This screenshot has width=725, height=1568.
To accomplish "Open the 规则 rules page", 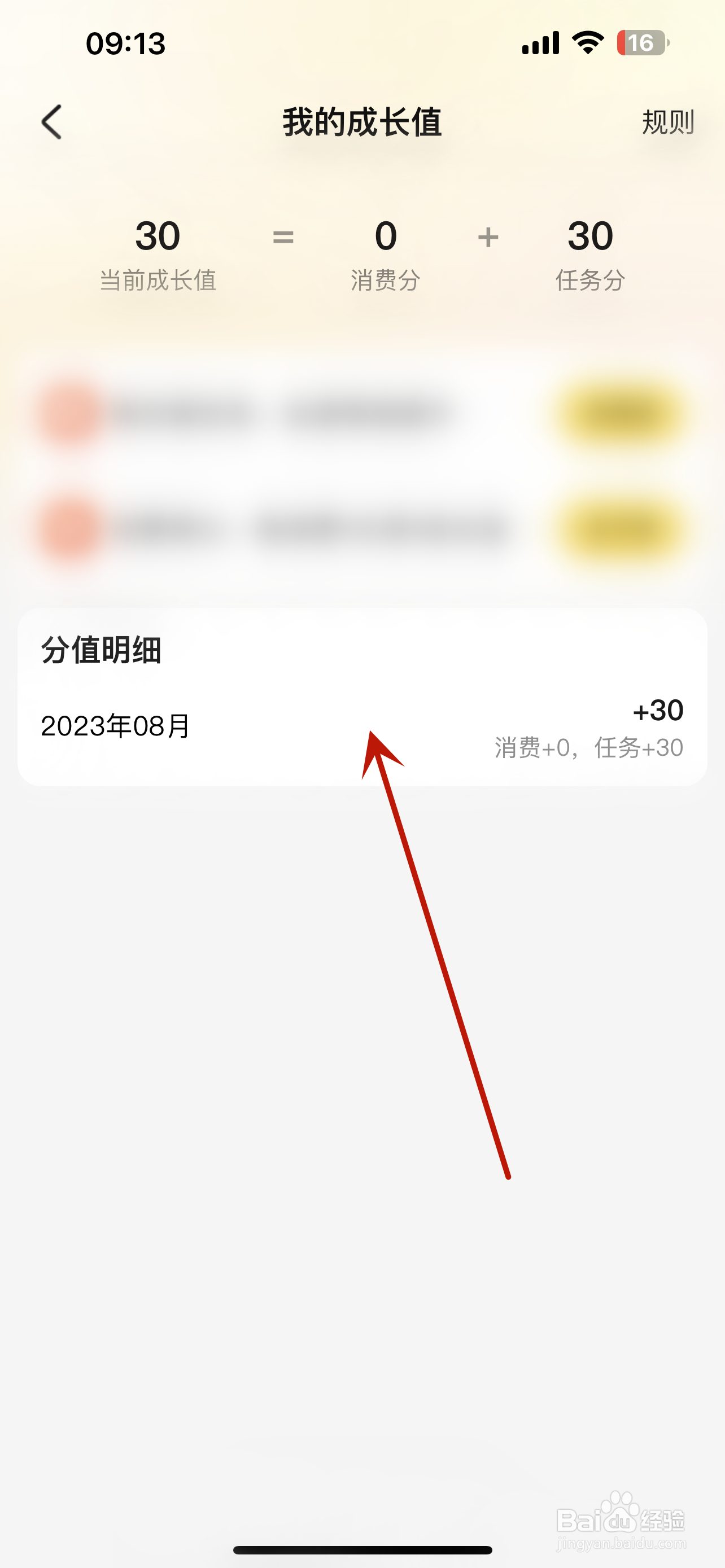I will point(667,122).
